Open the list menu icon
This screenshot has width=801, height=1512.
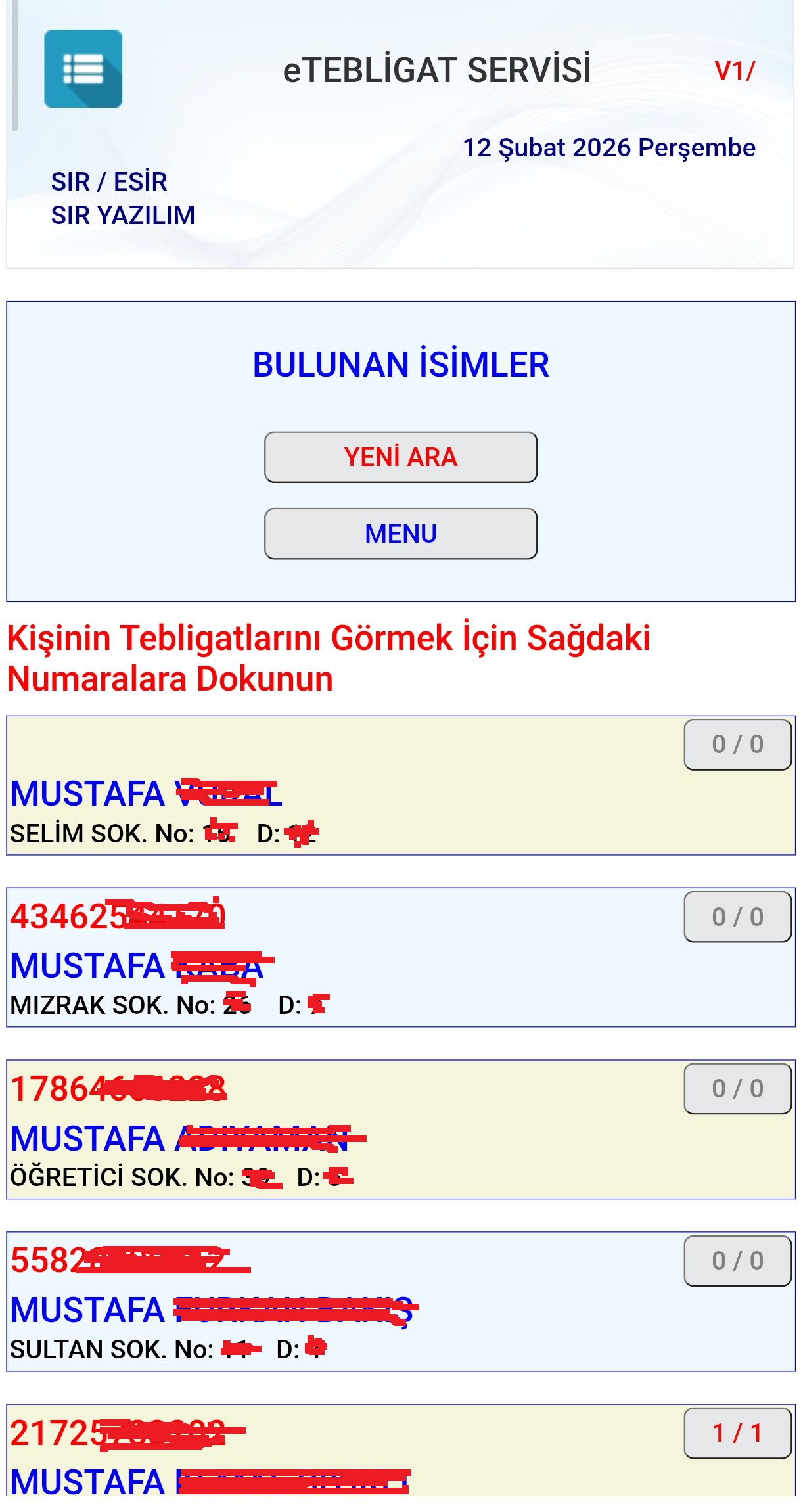83,69
